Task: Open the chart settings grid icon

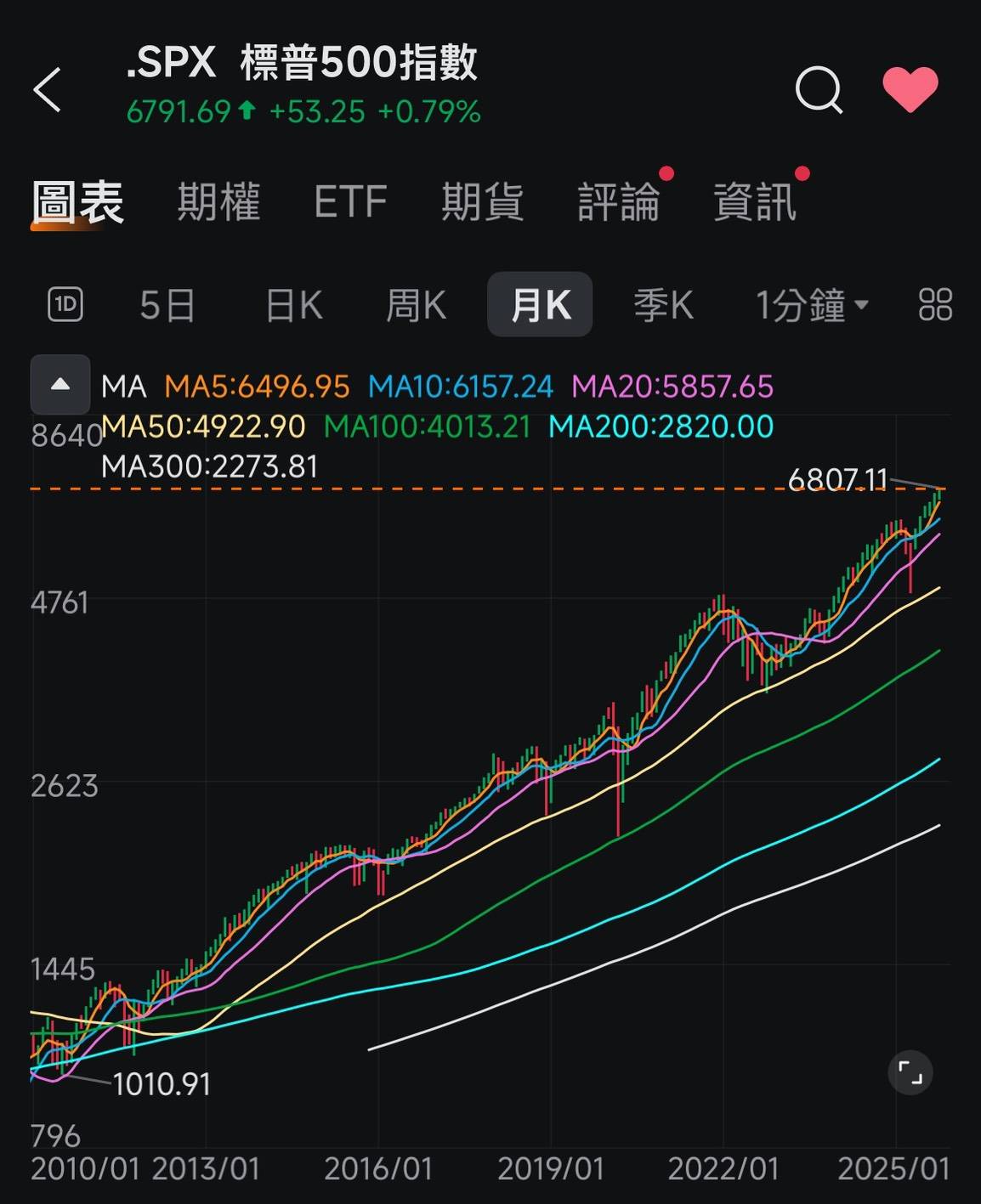Action: [935, 305]
